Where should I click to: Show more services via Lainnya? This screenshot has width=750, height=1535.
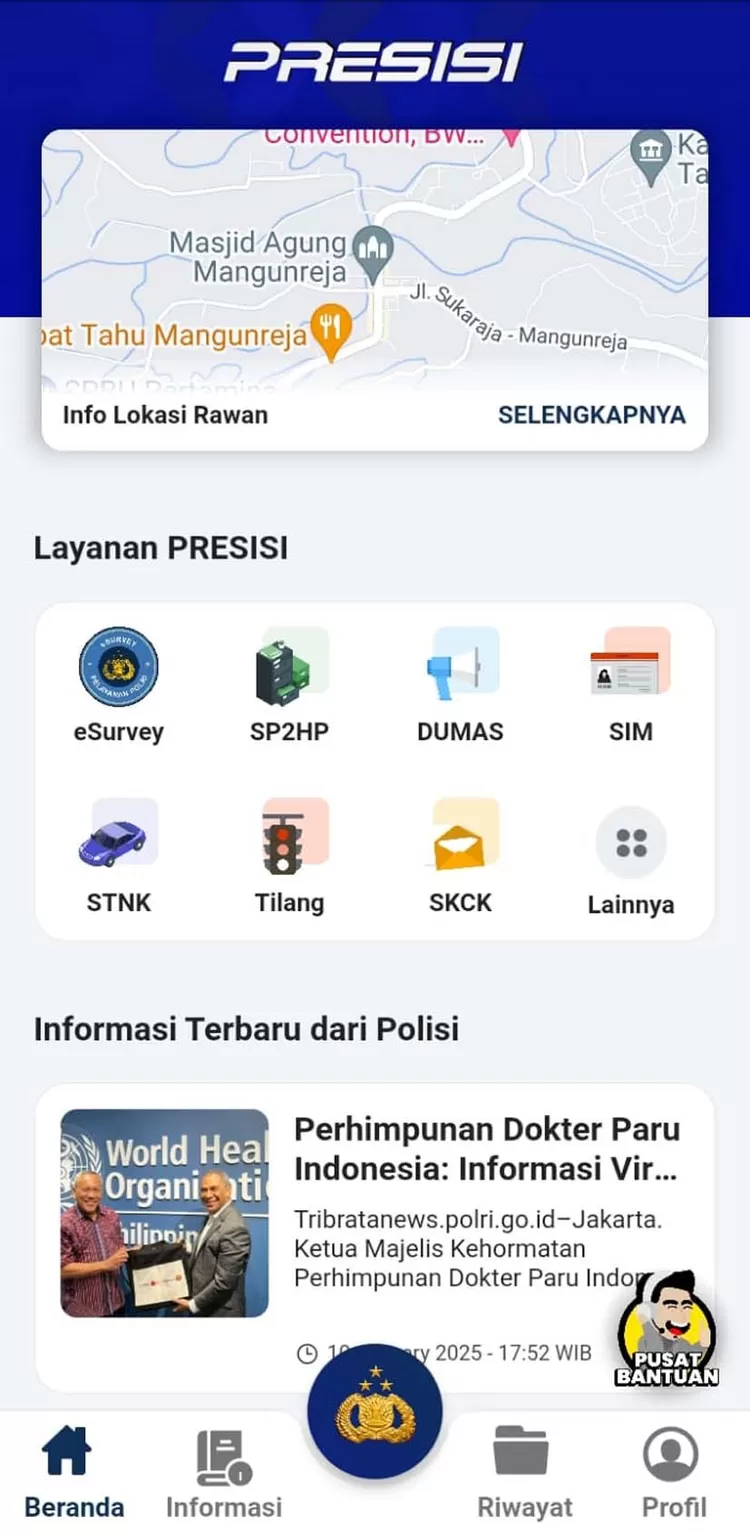pos(630,858)
